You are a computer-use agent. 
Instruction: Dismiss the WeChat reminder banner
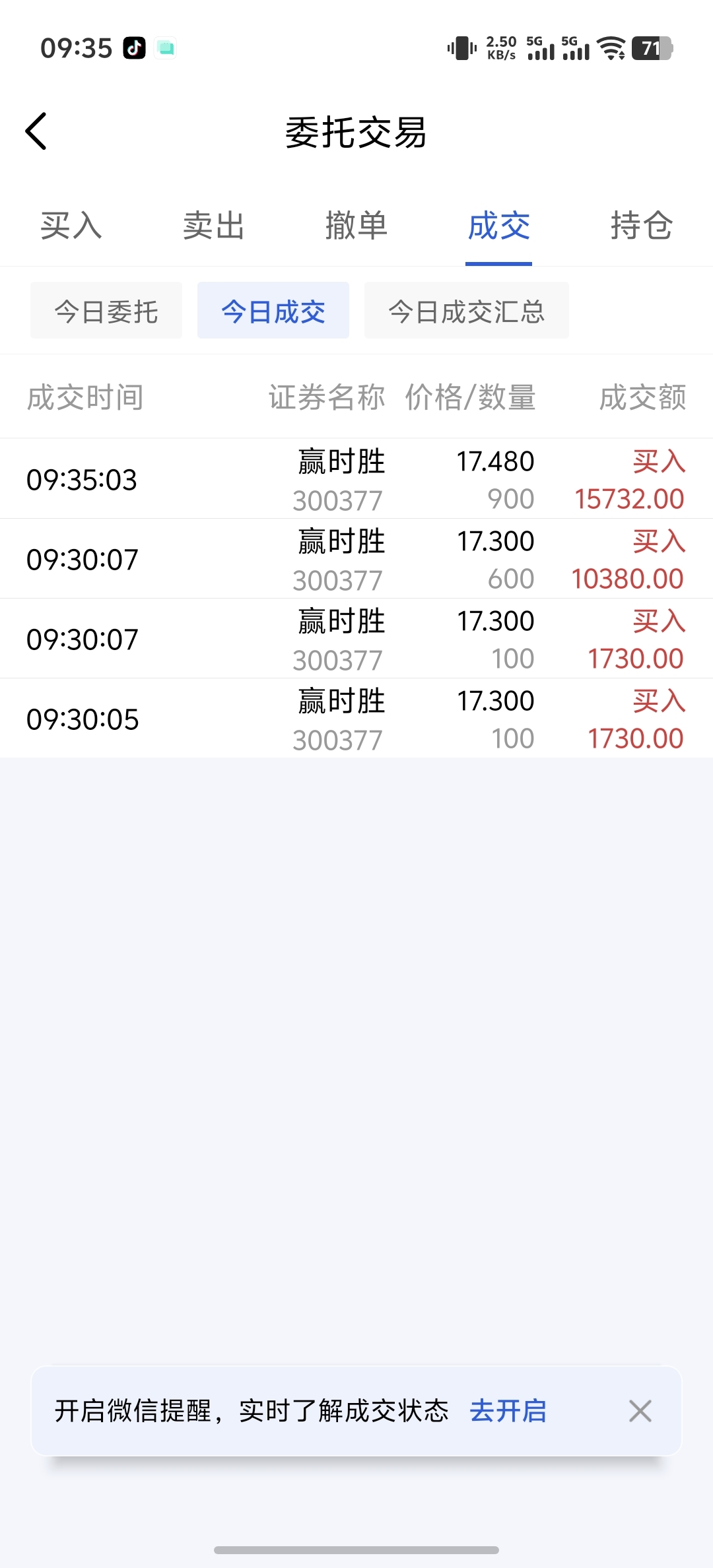click(x=640, y=1411)
